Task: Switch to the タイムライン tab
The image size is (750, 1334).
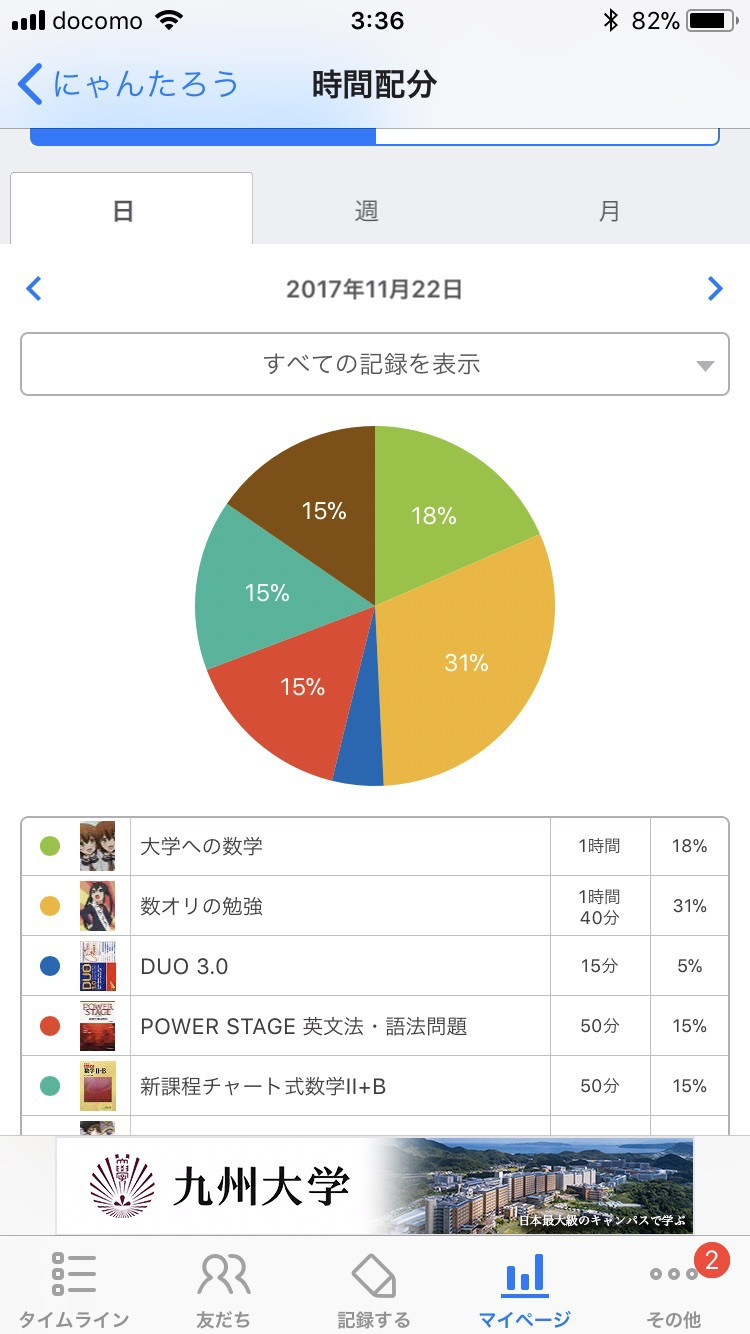Action: (x=74, y=1289)
